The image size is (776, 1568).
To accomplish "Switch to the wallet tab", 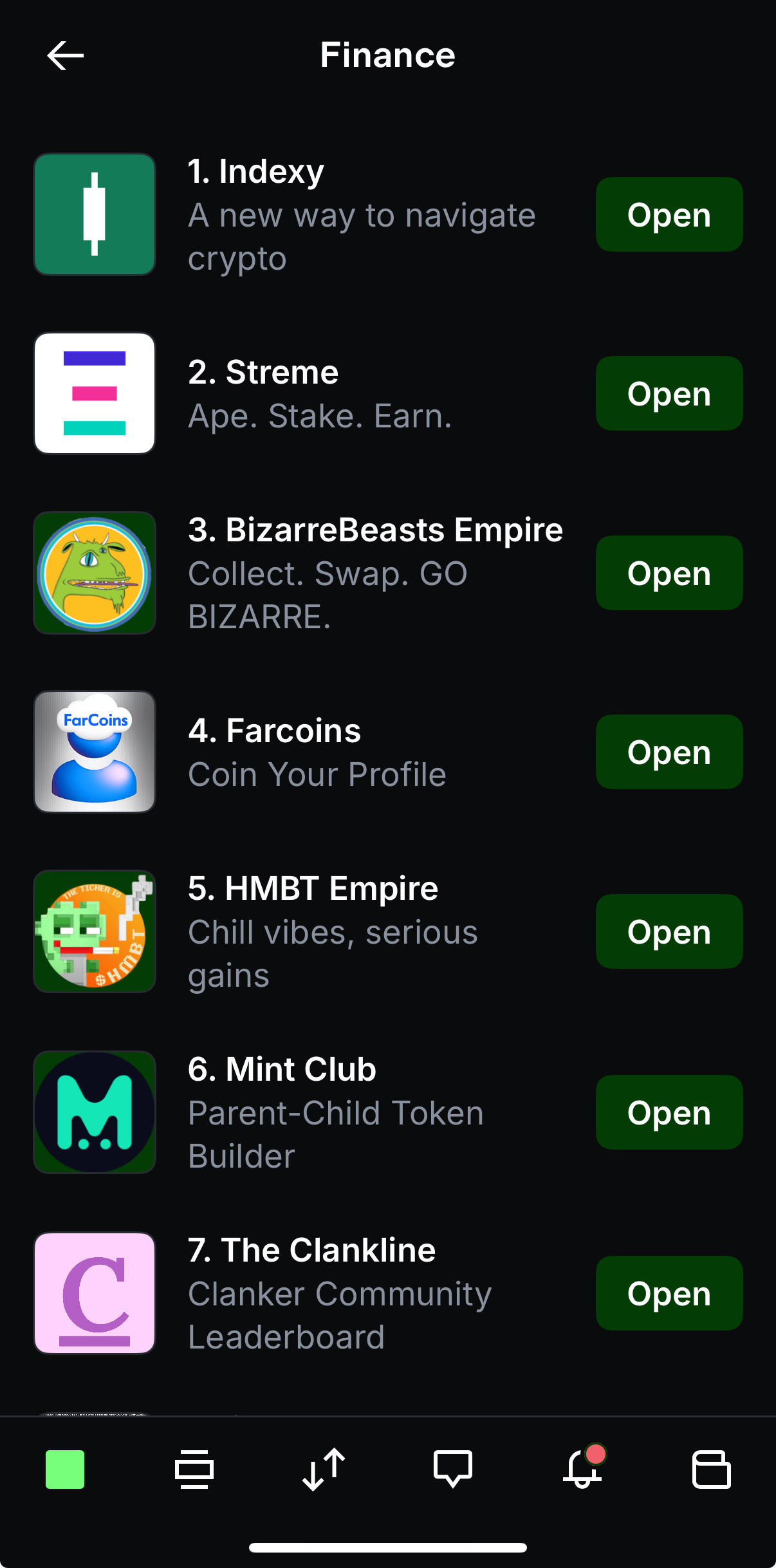I will [x=711, y=1470].
